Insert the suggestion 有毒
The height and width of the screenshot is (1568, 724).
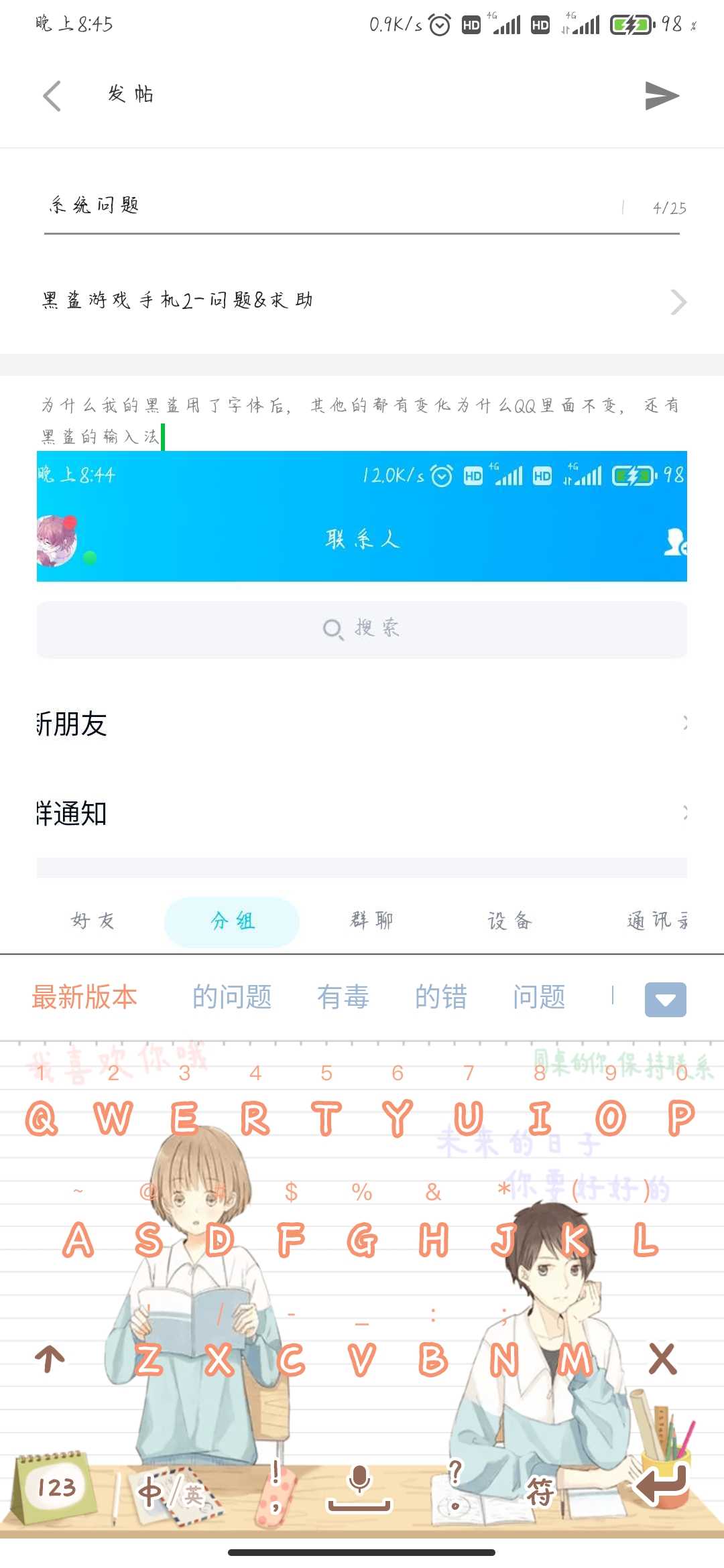coord(343,997)
